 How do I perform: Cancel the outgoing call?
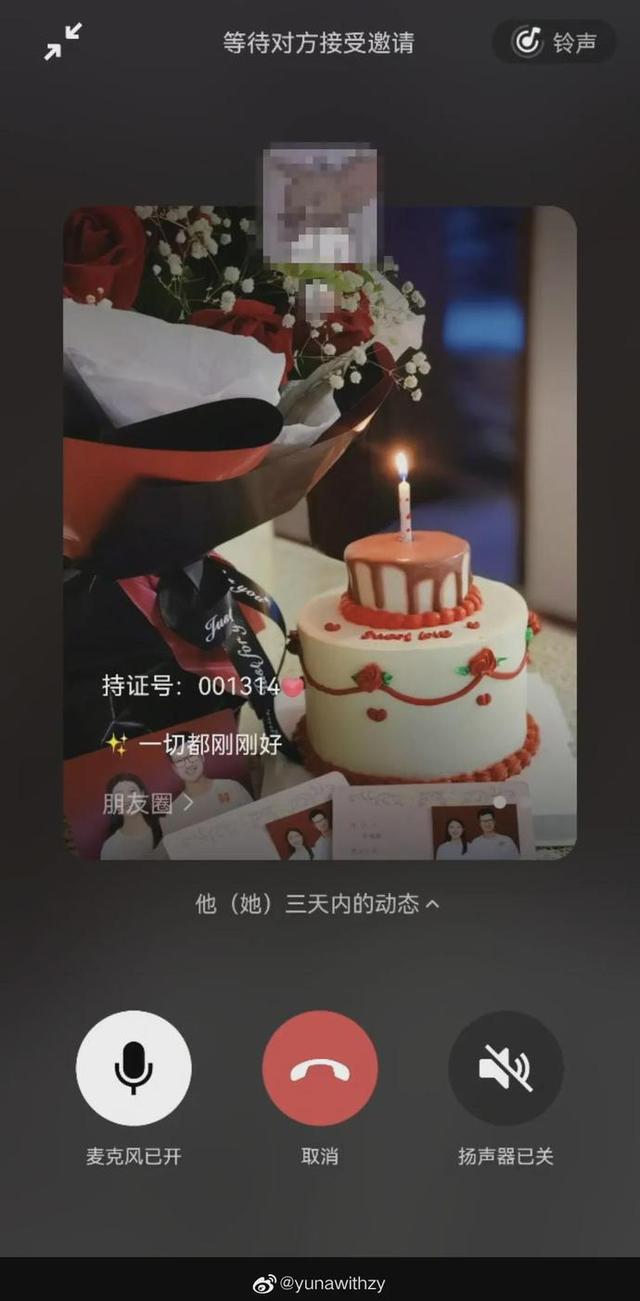pos(320,1068)
